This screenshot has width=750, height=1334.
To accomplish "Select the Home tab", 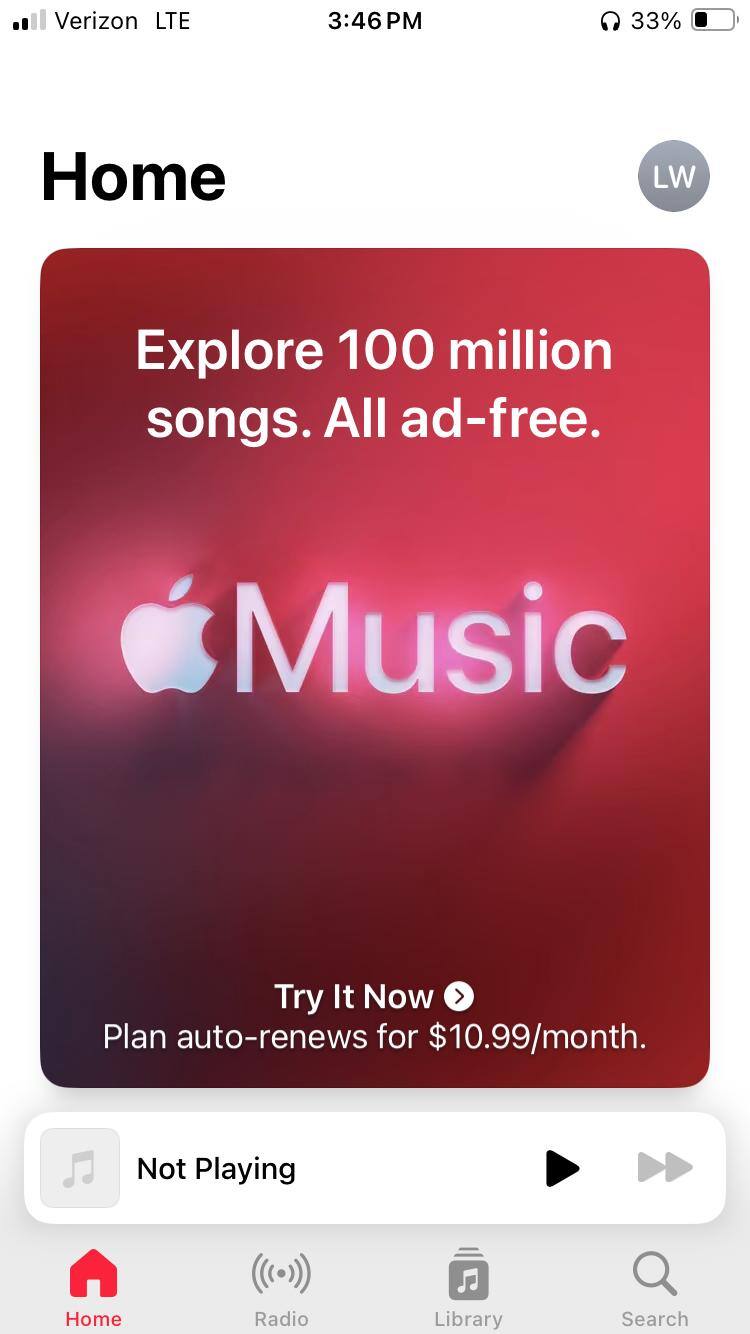I will (x=93, y=1288).
